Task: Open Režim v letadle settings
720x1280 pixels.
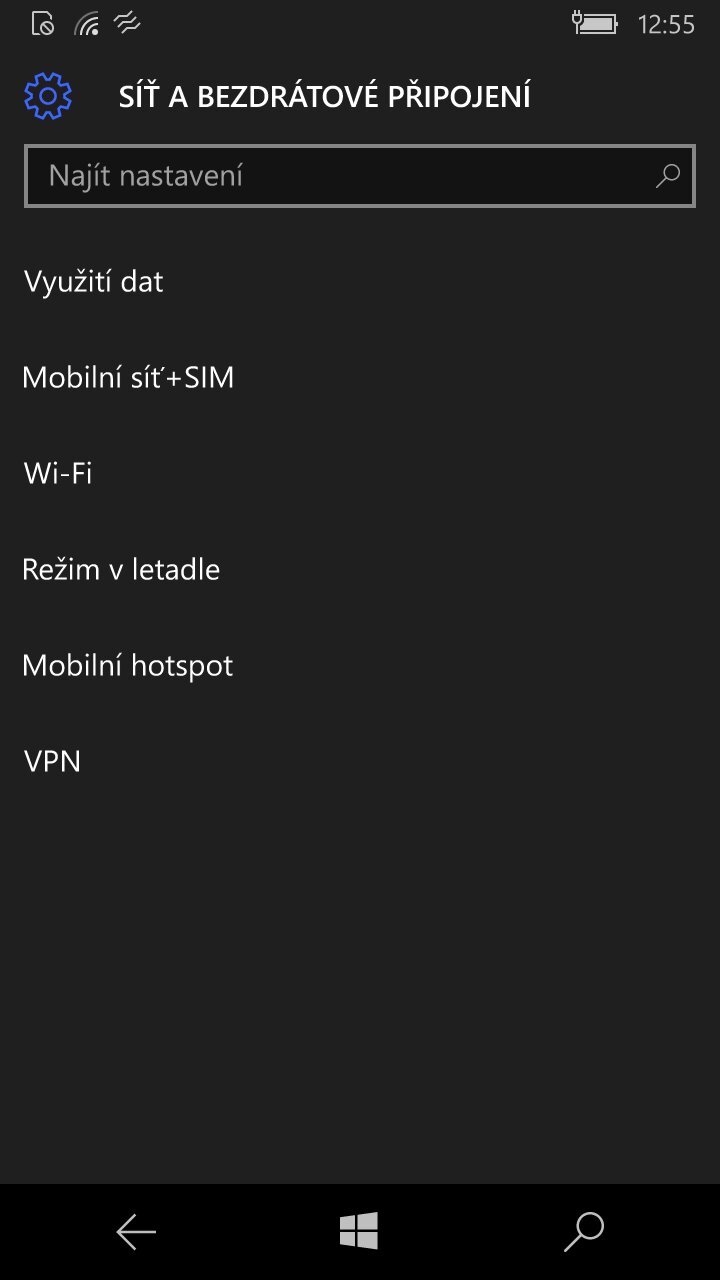Action: 120,569
